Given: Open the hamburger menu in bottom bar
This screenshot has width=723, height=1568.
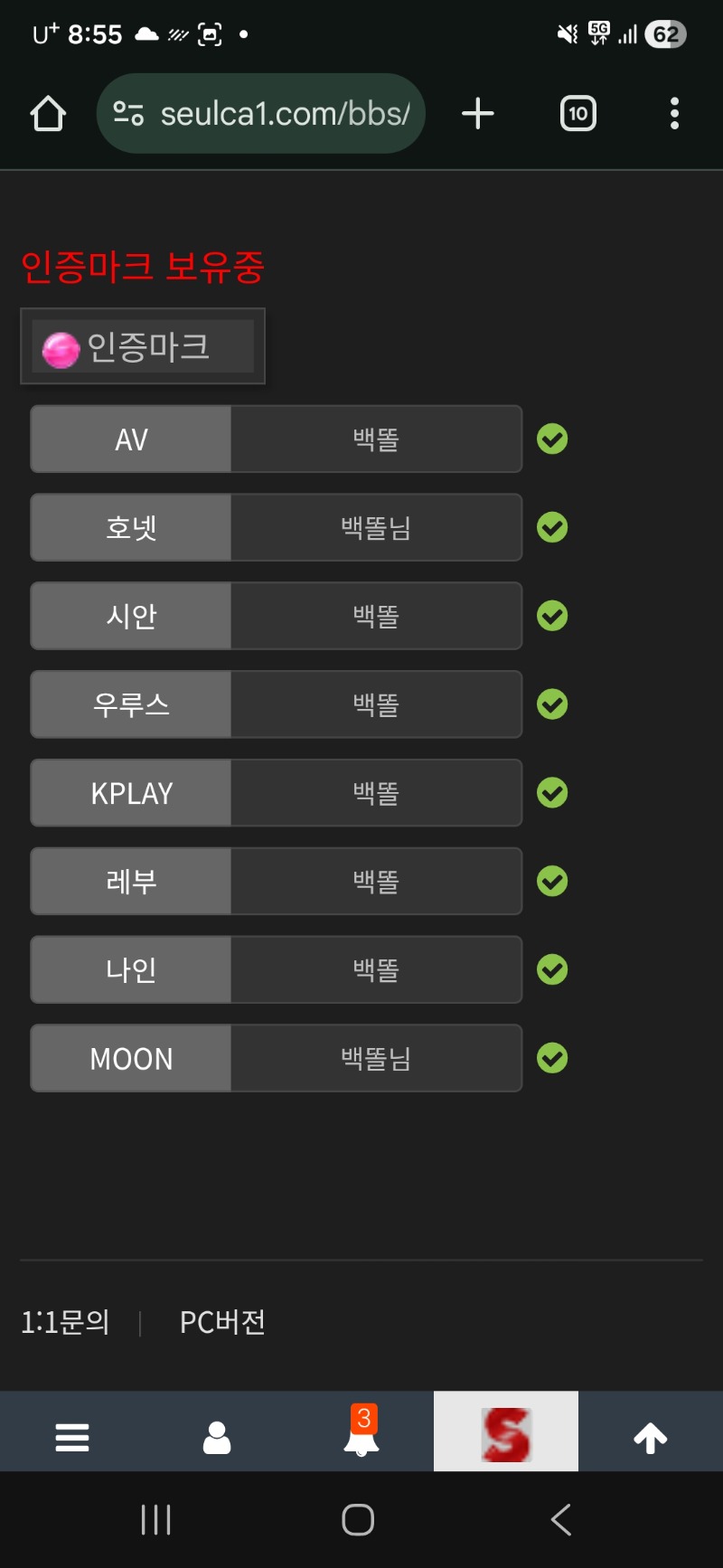Looking at the screenshot, I should (72, 1436).
